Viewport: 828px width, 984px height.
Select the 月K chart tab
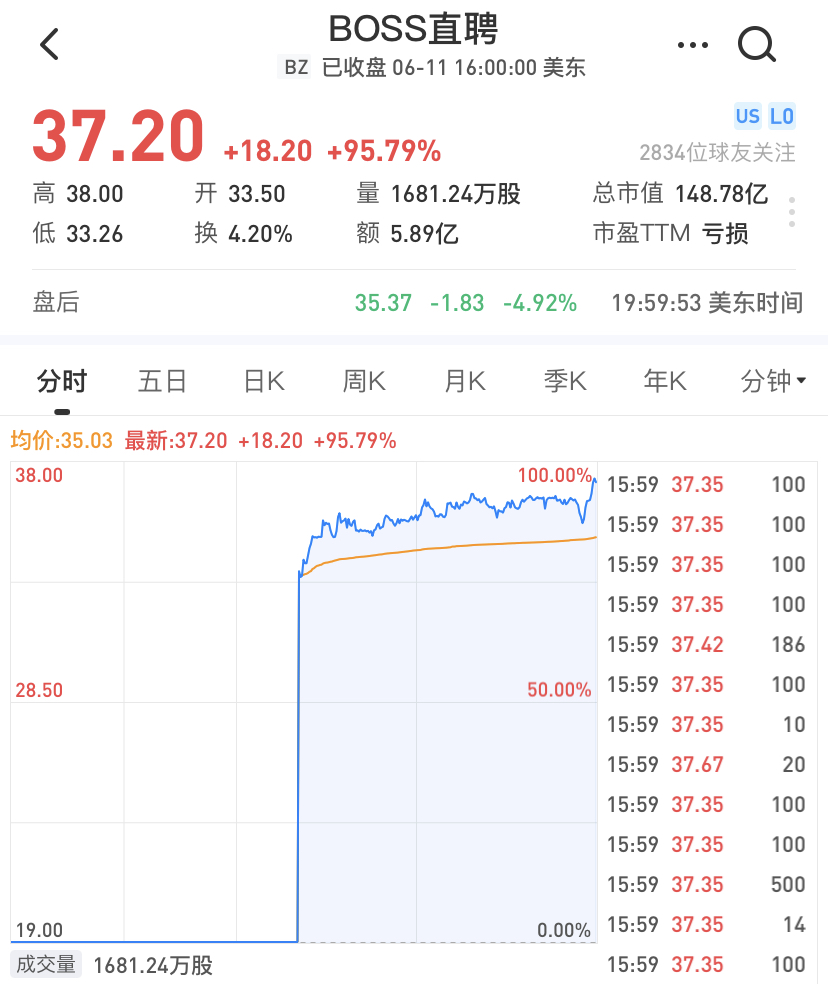[465, 381]
